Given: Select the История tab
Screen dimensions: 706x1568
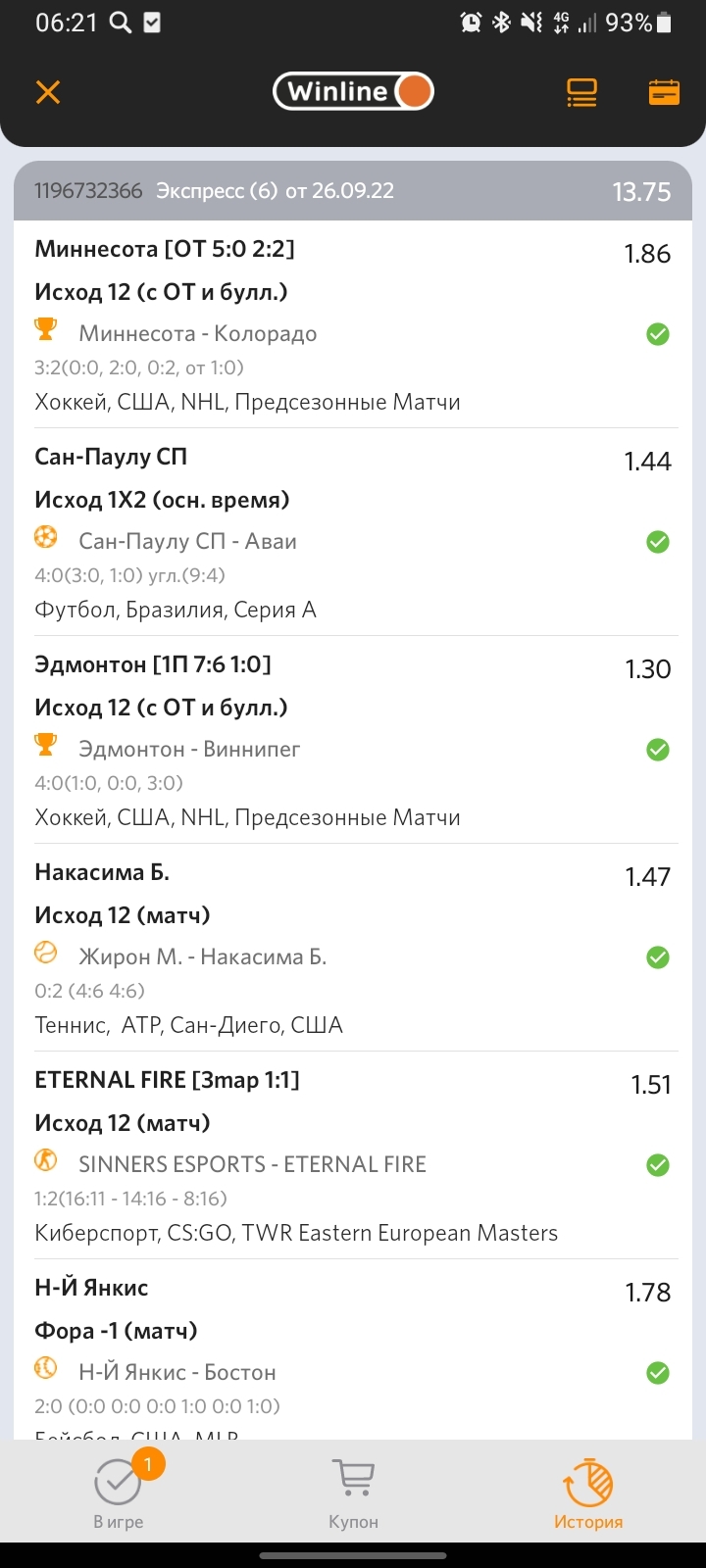Looking at the screenshot, I should 588,1494.
